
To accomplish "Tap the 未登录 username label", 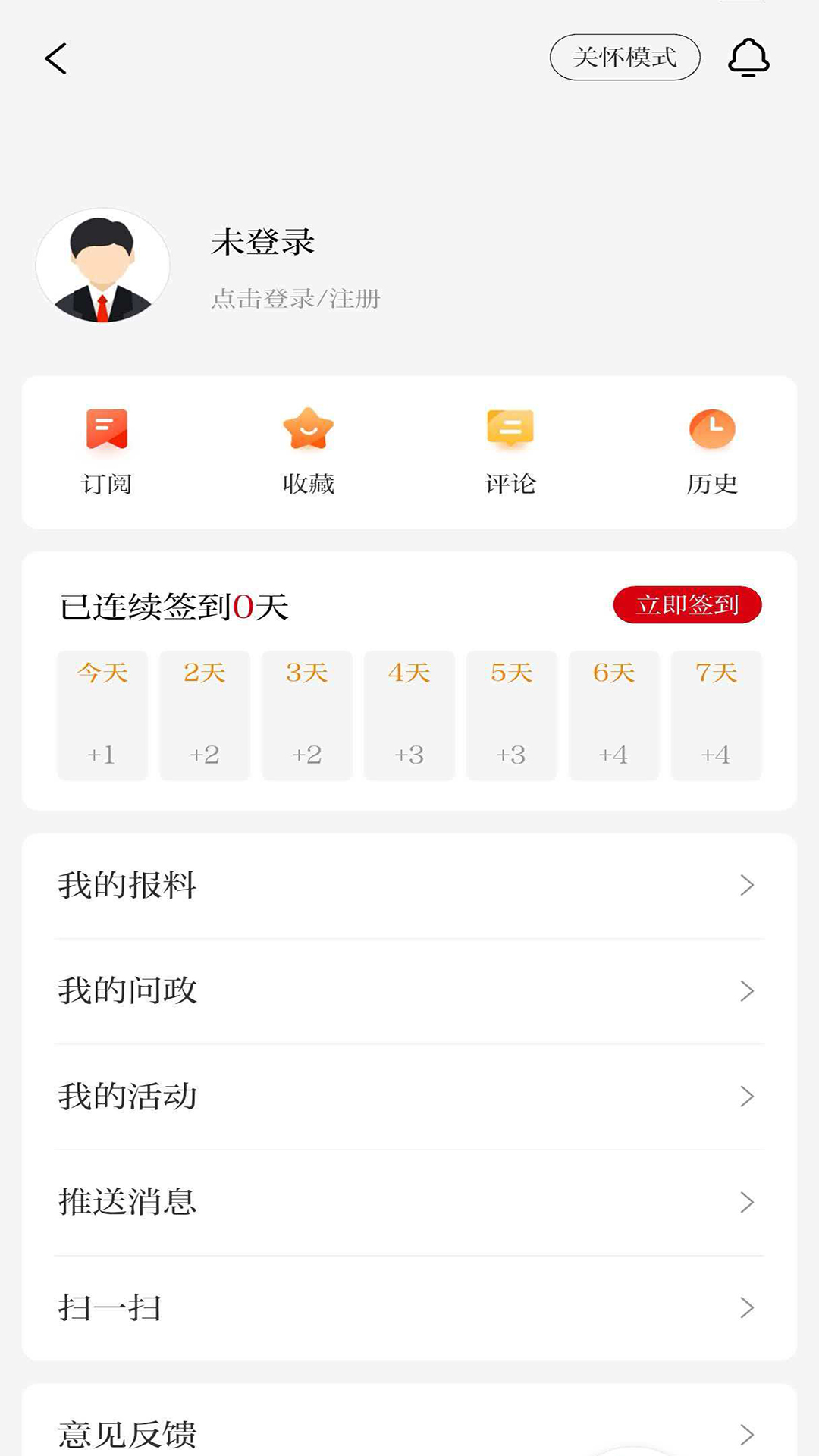I will [x=262, y=244].
